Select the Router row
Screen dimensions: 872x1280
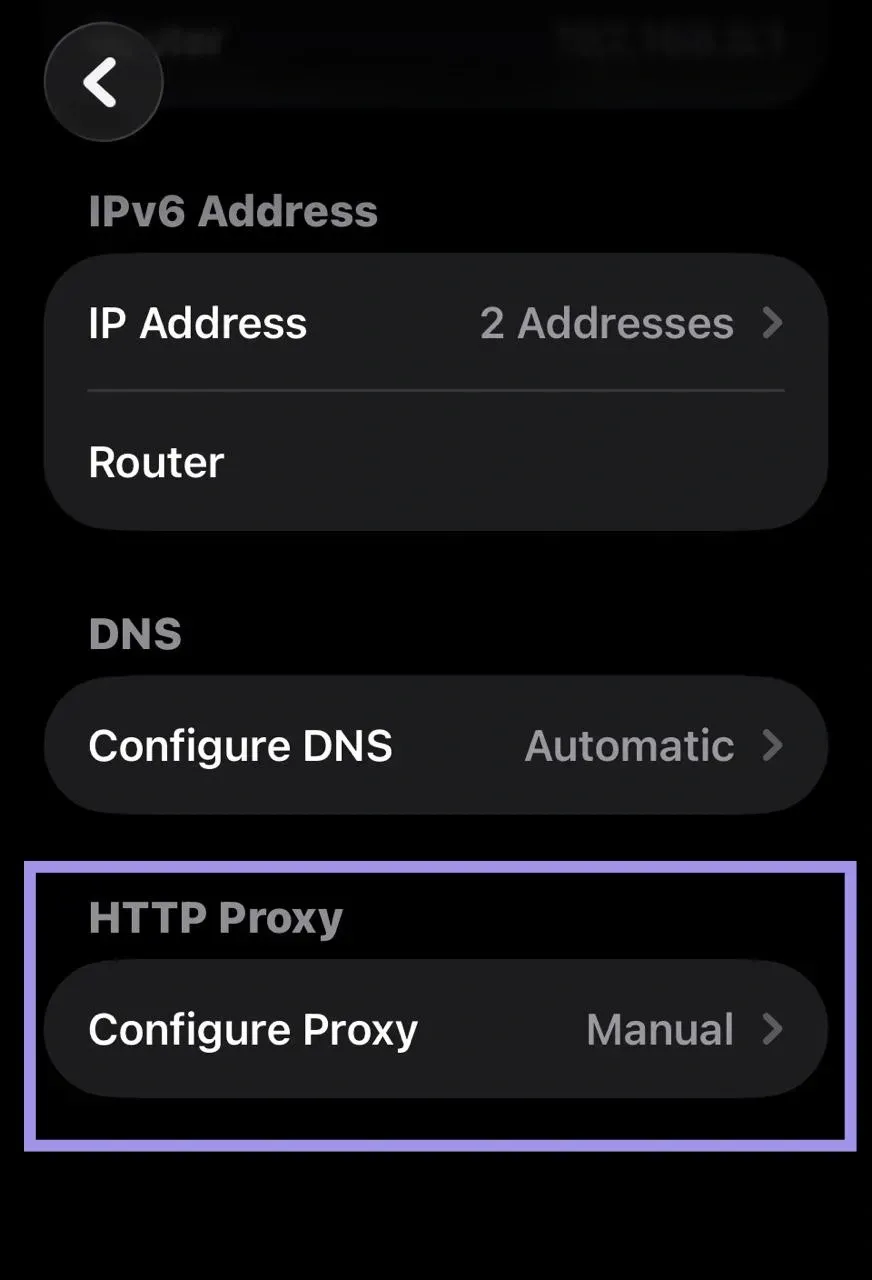(x=435, y=461)
